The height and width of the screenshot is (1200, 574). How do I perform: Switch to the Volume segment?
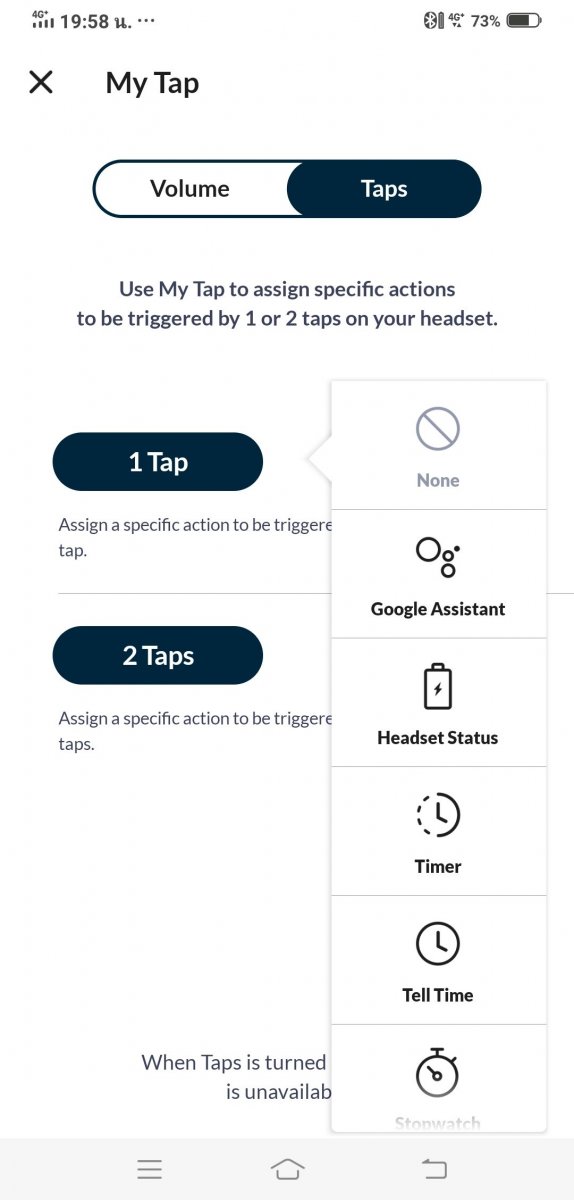tap(190, 189)
